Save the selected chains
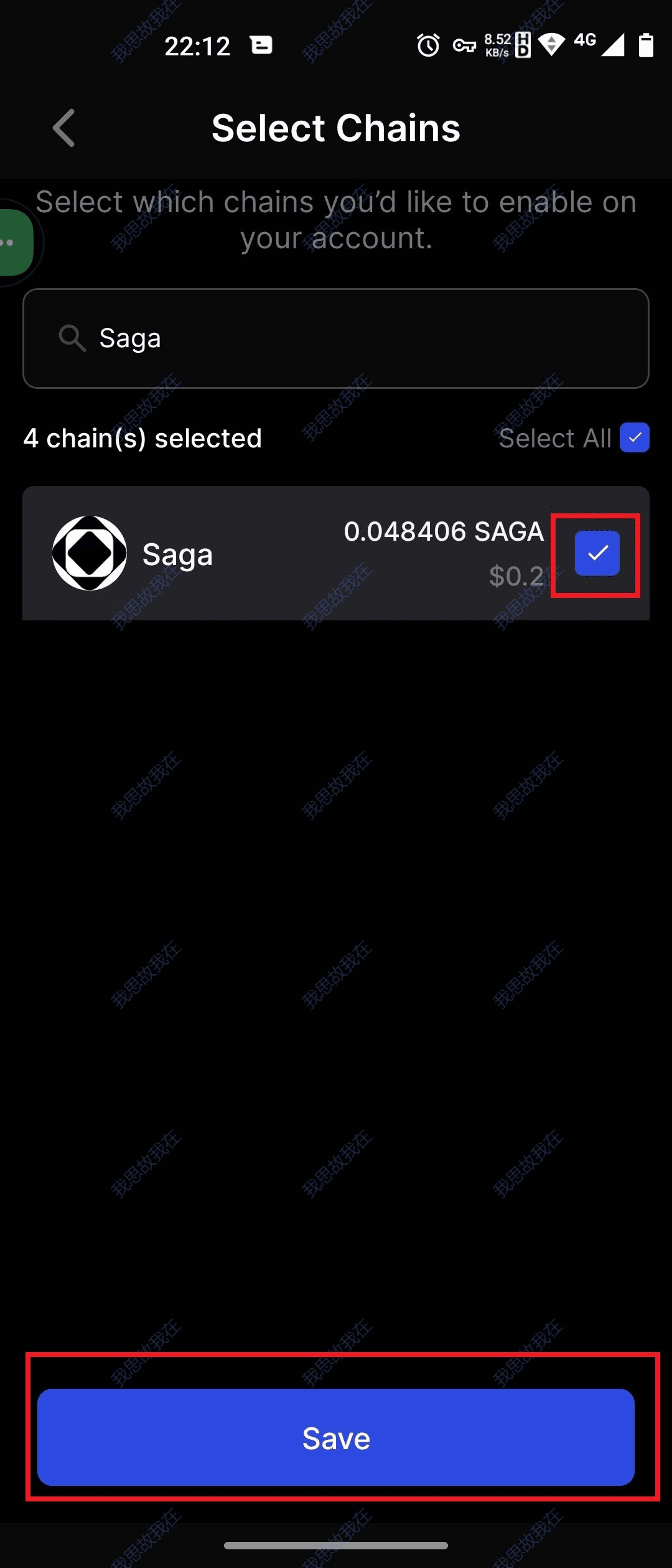 pos(336,1437)
